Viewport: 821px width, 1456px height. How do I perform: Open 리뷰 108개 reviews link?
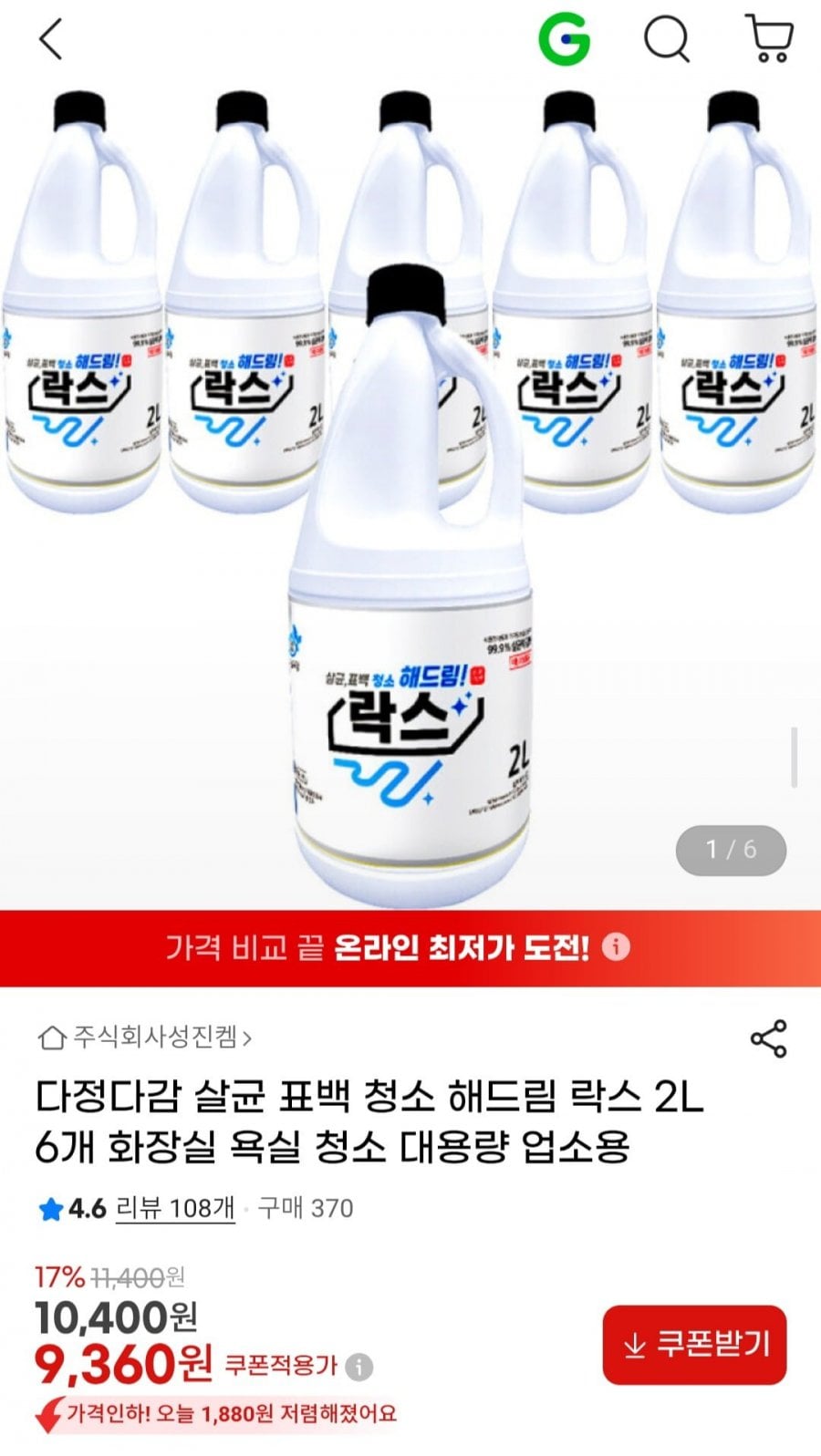[x=175, y=1209]
